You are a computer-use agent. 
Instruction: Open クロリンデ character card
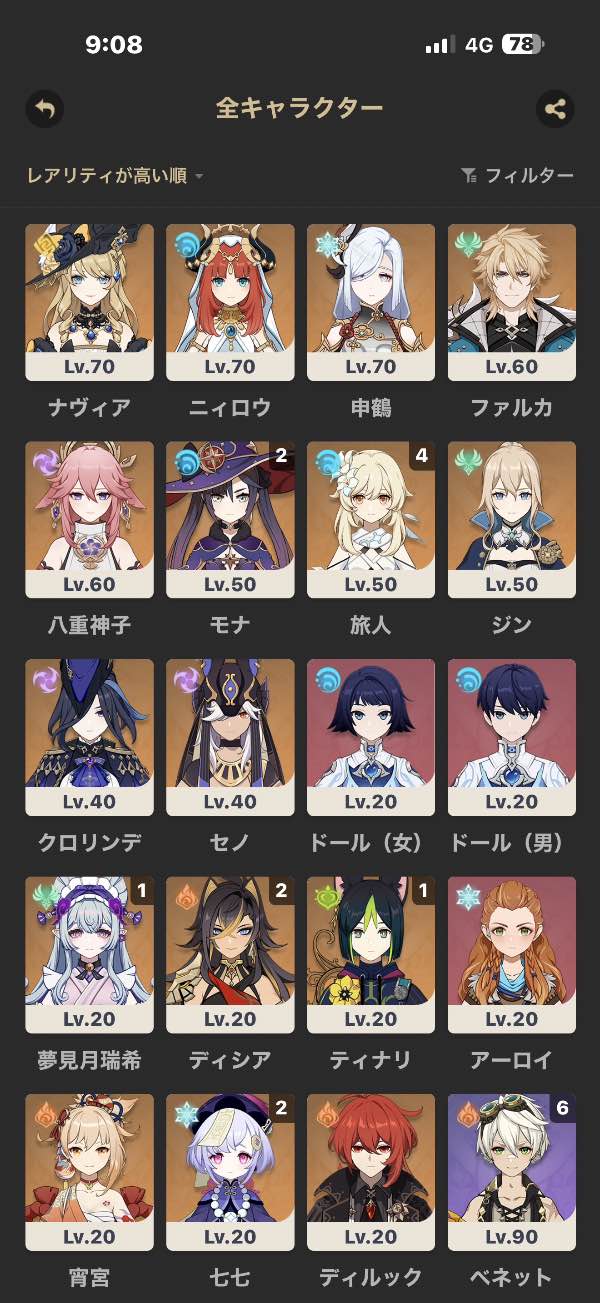[x=90, y=737]
